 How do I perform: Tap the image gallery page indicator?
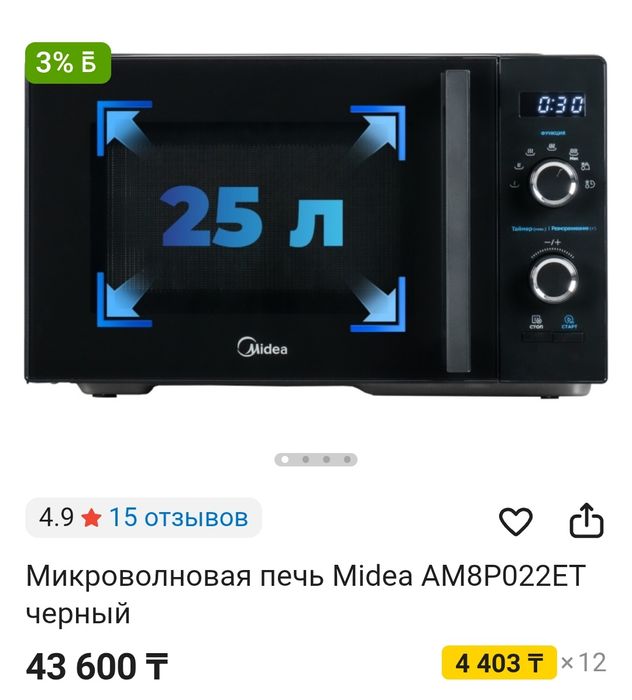[315, 460]
